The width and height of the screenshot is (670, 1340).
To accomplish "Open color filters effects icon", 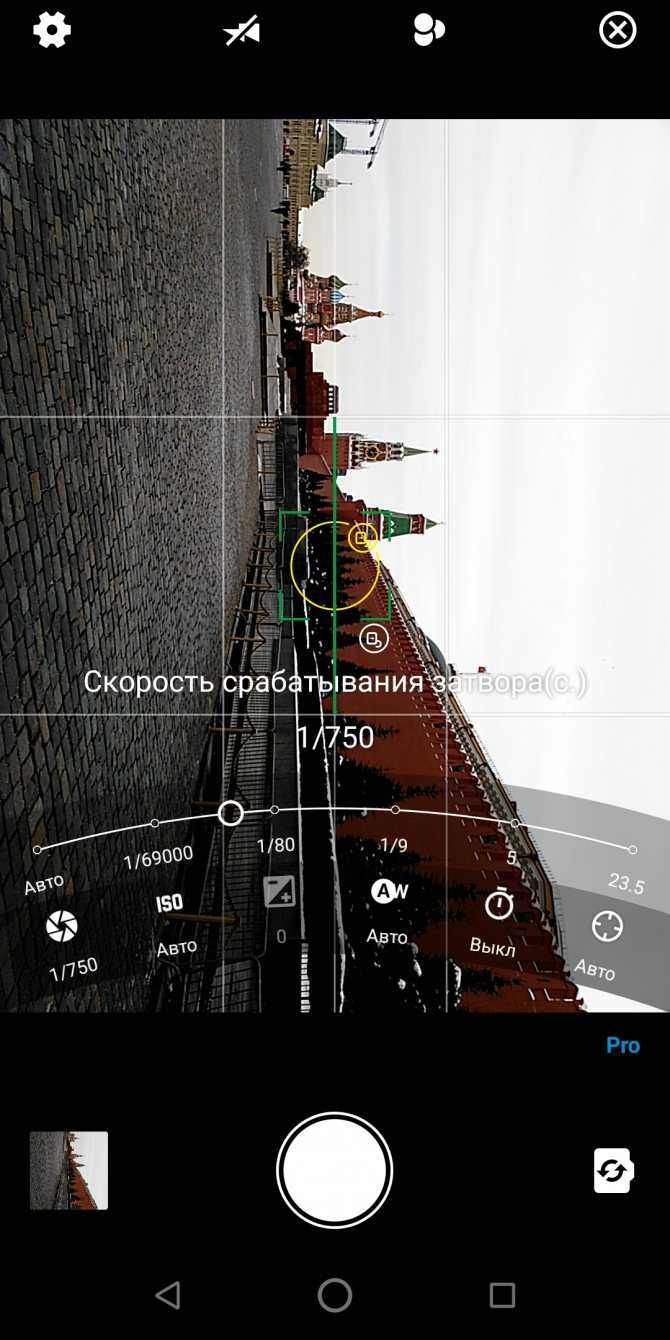I will 428,31.
